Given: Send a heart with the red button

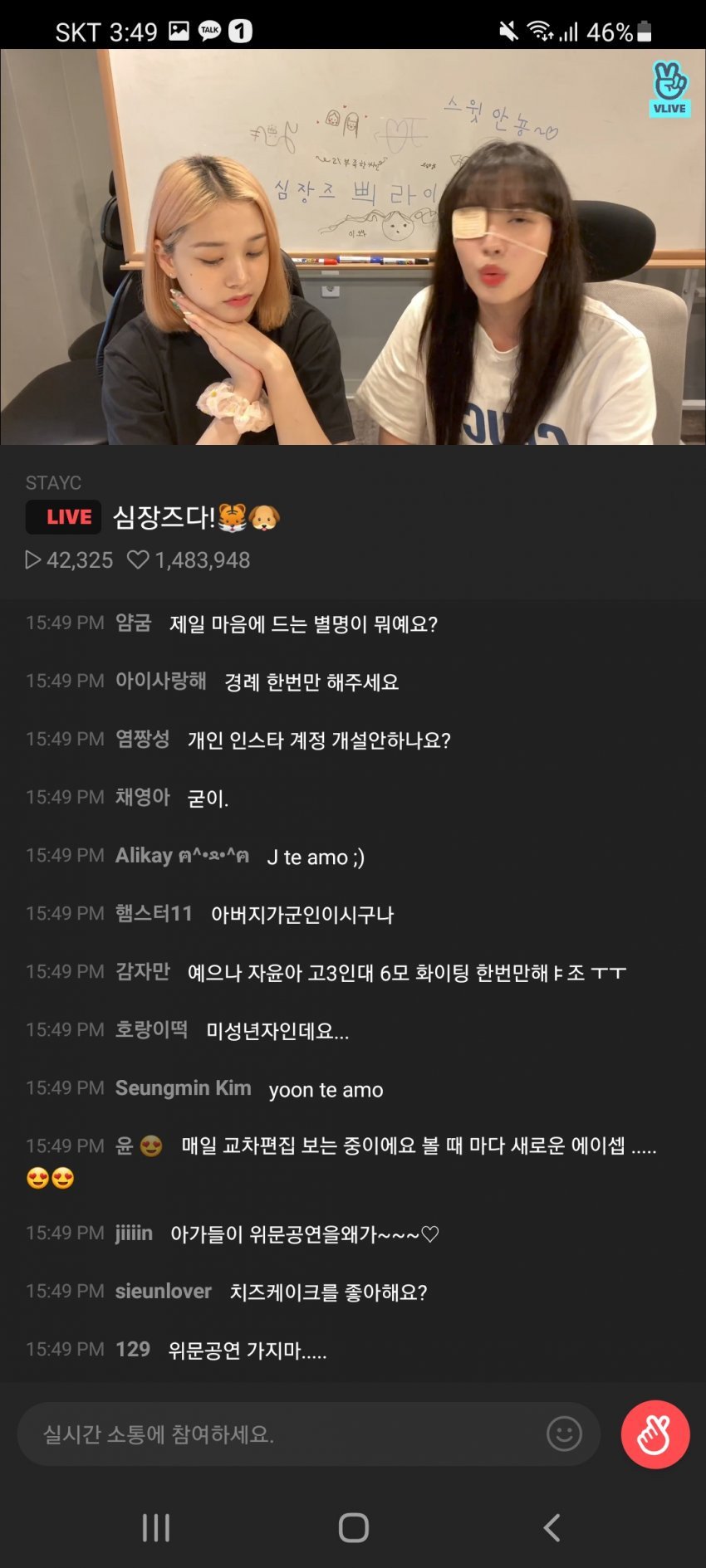Looking at the screenshot, I should click(x=655, y=1434).
